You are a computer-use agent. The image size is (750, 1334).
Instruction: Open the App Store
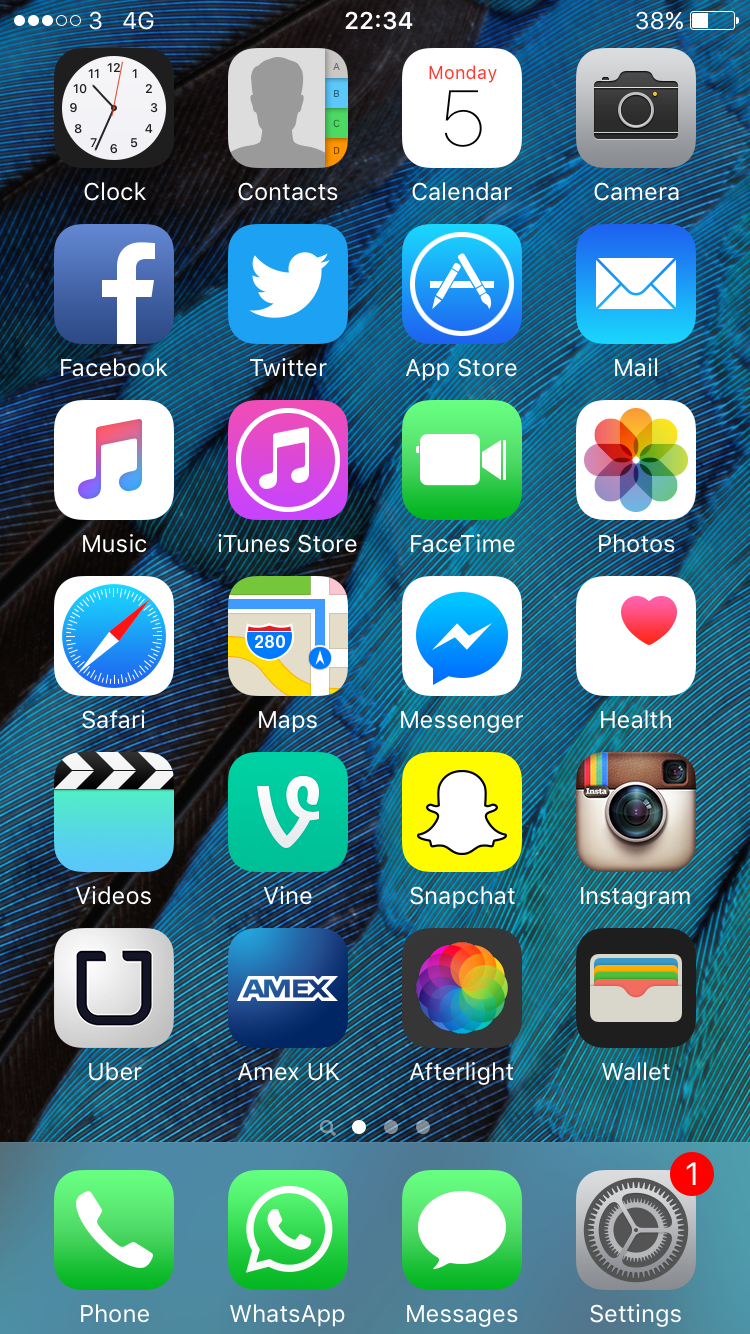(462, 284)
